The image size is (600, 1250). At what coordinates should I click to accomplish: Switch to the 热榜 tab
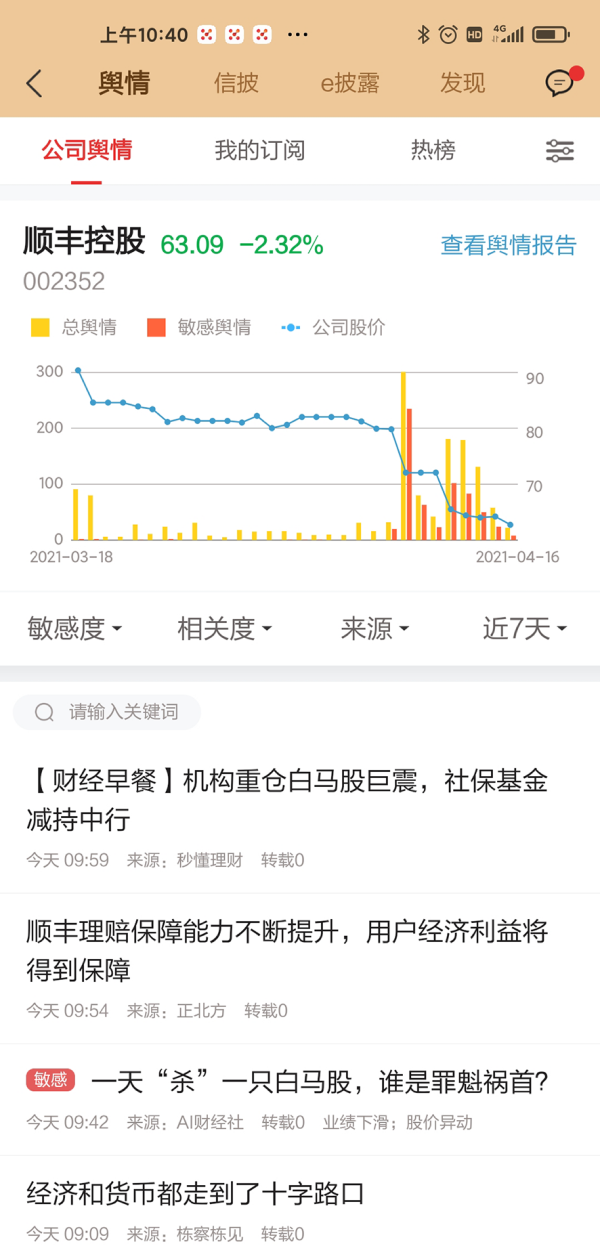click(x=433, y=151)
